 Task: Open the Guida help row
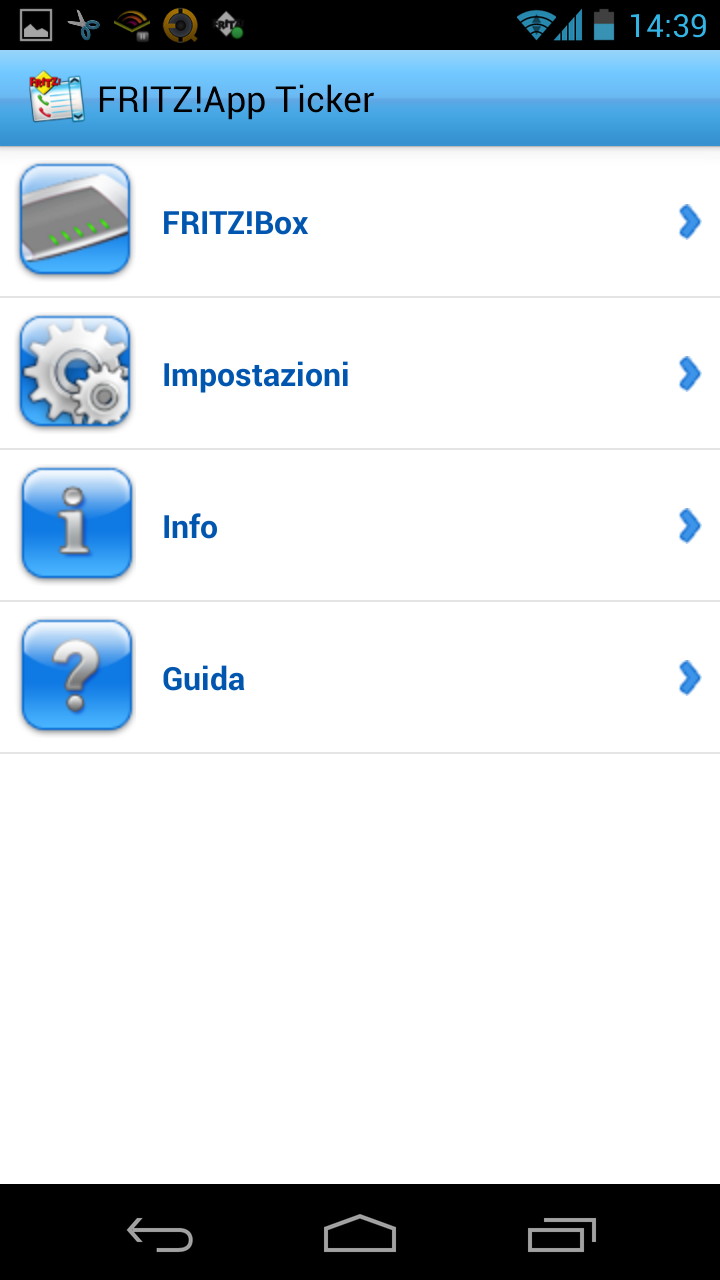(x=360, y=678)
